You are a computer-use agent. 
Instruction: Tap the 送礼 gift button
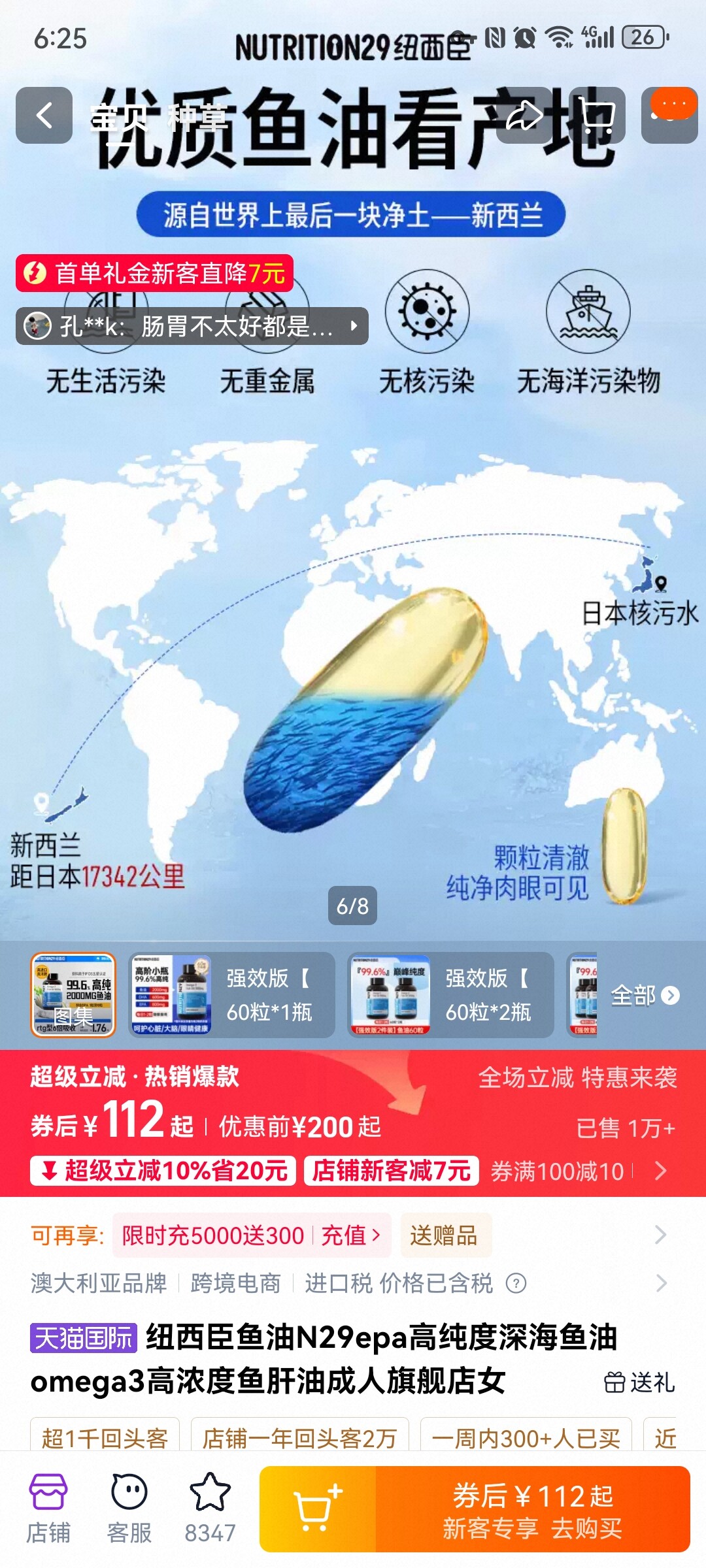coord(639,1382)
